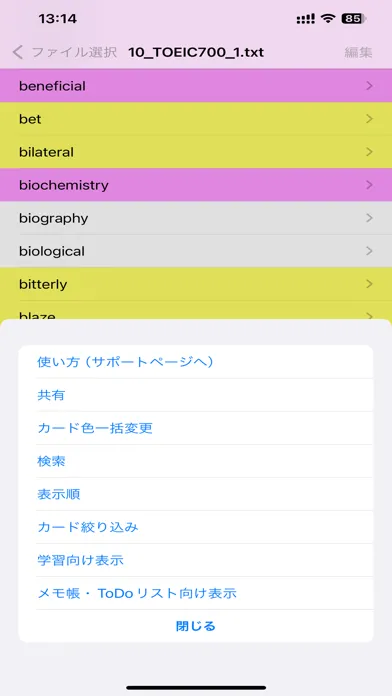The height and width of the screenshot is (696, 392).
Task: Tap 編集 in the top bar
Action: point(358,52)
